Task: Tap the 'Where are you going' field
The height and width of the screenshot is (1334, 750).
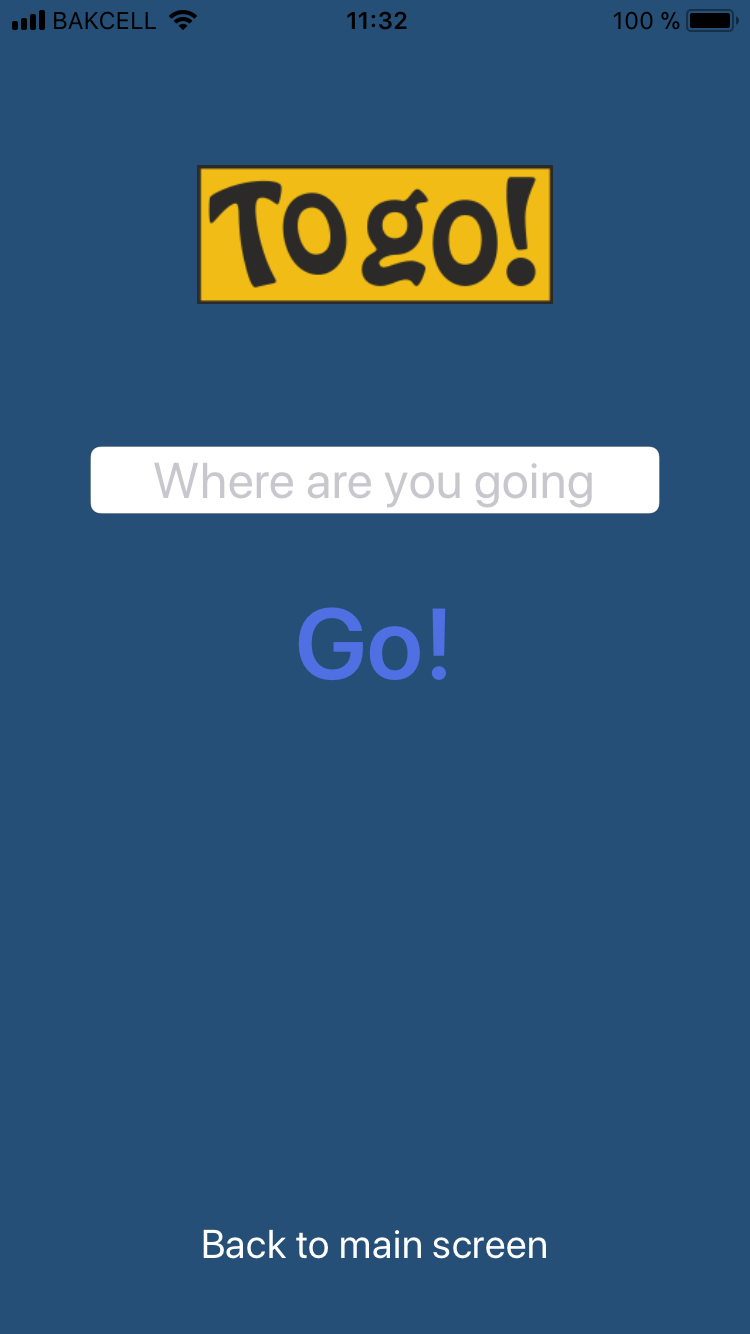Action: pos(374,480)
